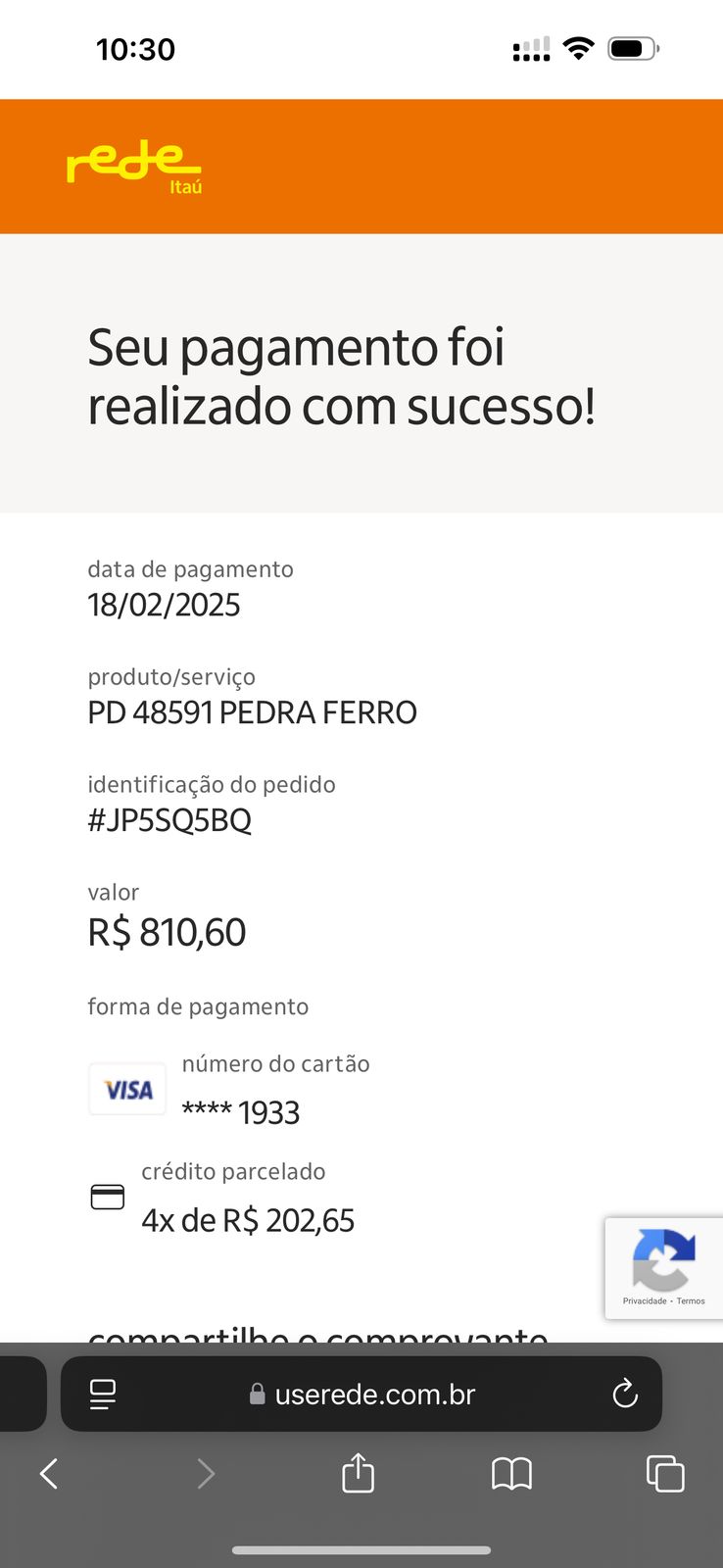Screen dimensions: 723x1568
Task: Go back using the back arrow
Action: pyautogui.click(x=48, y=1473)
